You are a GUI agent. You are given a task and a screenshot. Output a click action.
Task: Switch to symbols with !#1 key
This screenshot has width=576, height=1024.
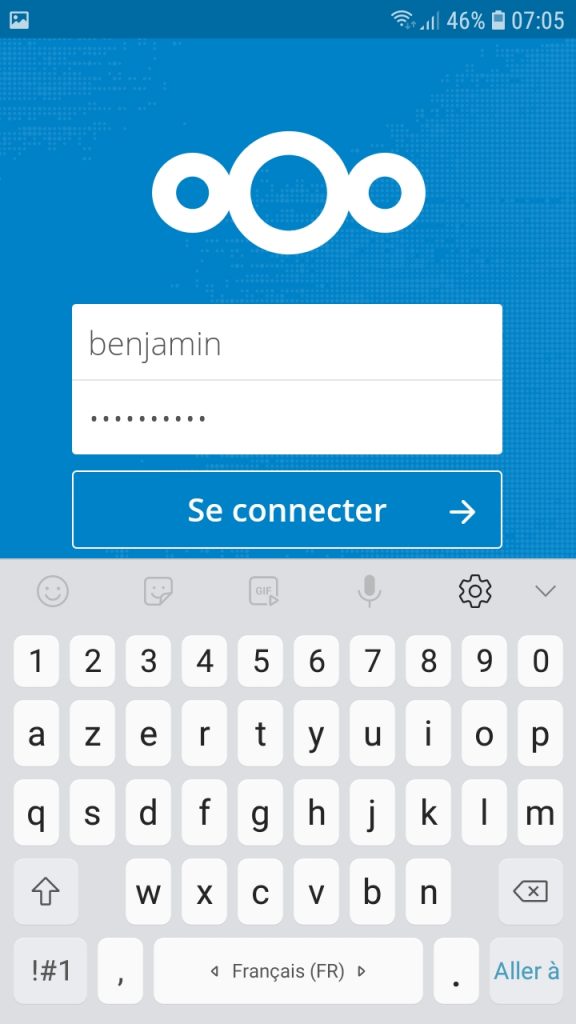[x=50, y=970]
